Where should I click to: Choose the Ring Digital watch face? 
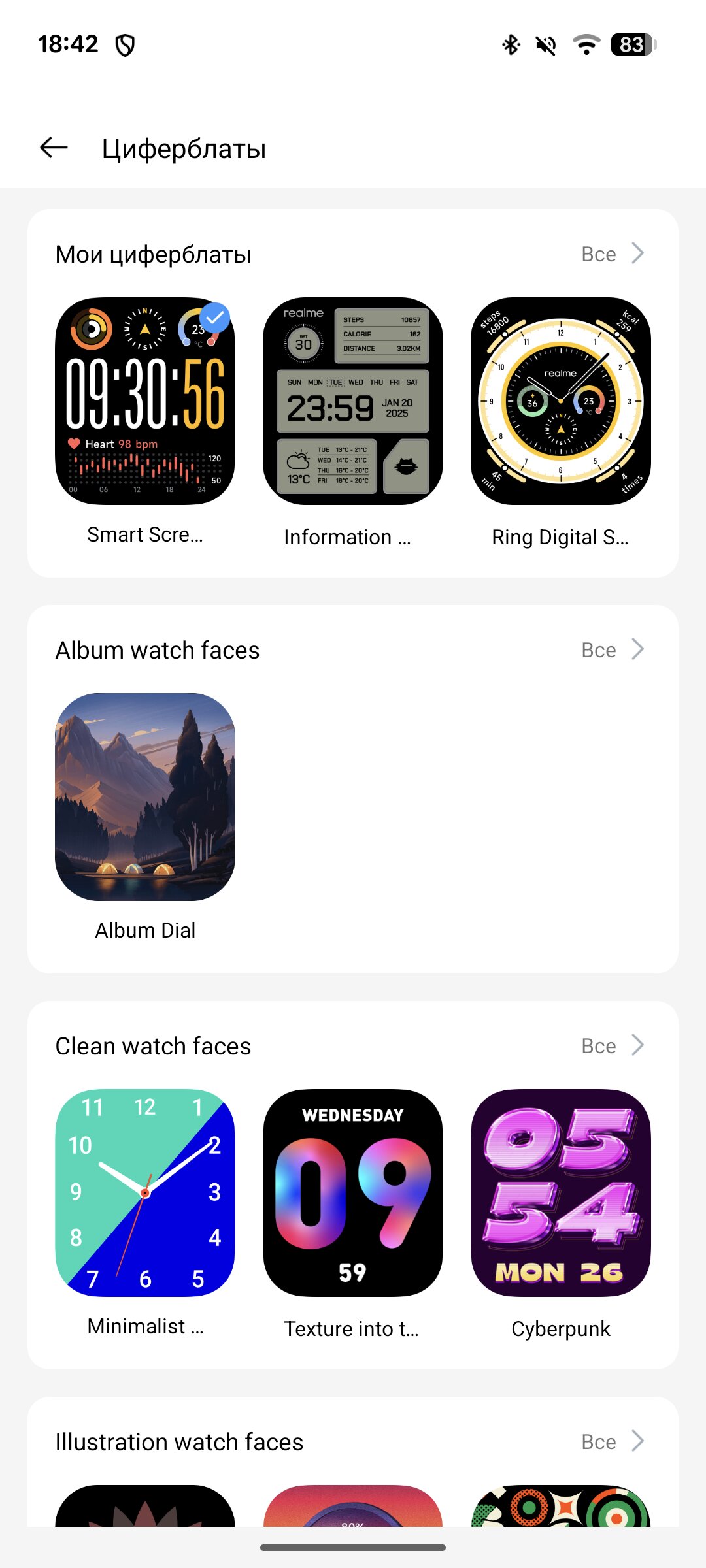coord(560,401)
